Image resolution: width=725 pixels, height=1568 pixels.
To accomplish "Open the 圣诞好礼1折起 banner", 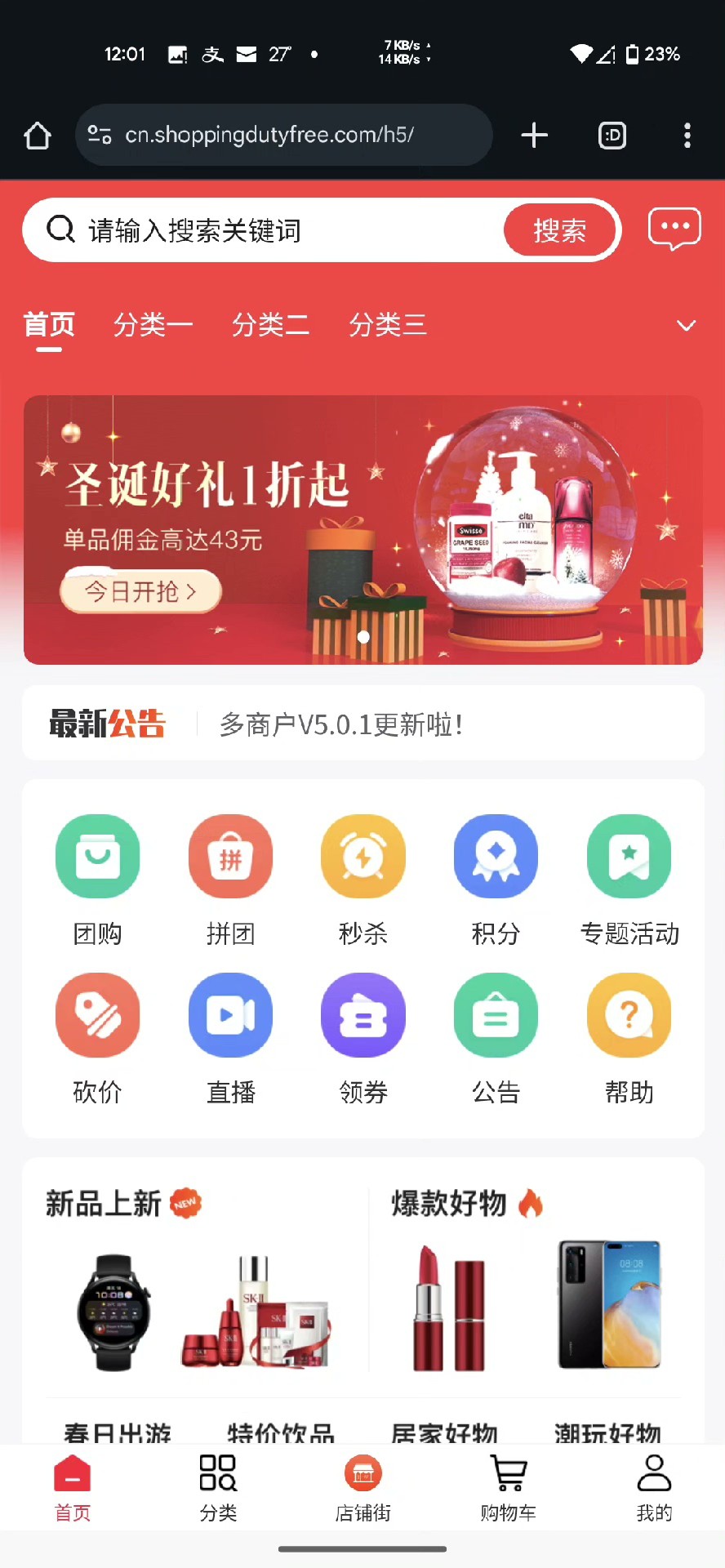I will 362,529.
